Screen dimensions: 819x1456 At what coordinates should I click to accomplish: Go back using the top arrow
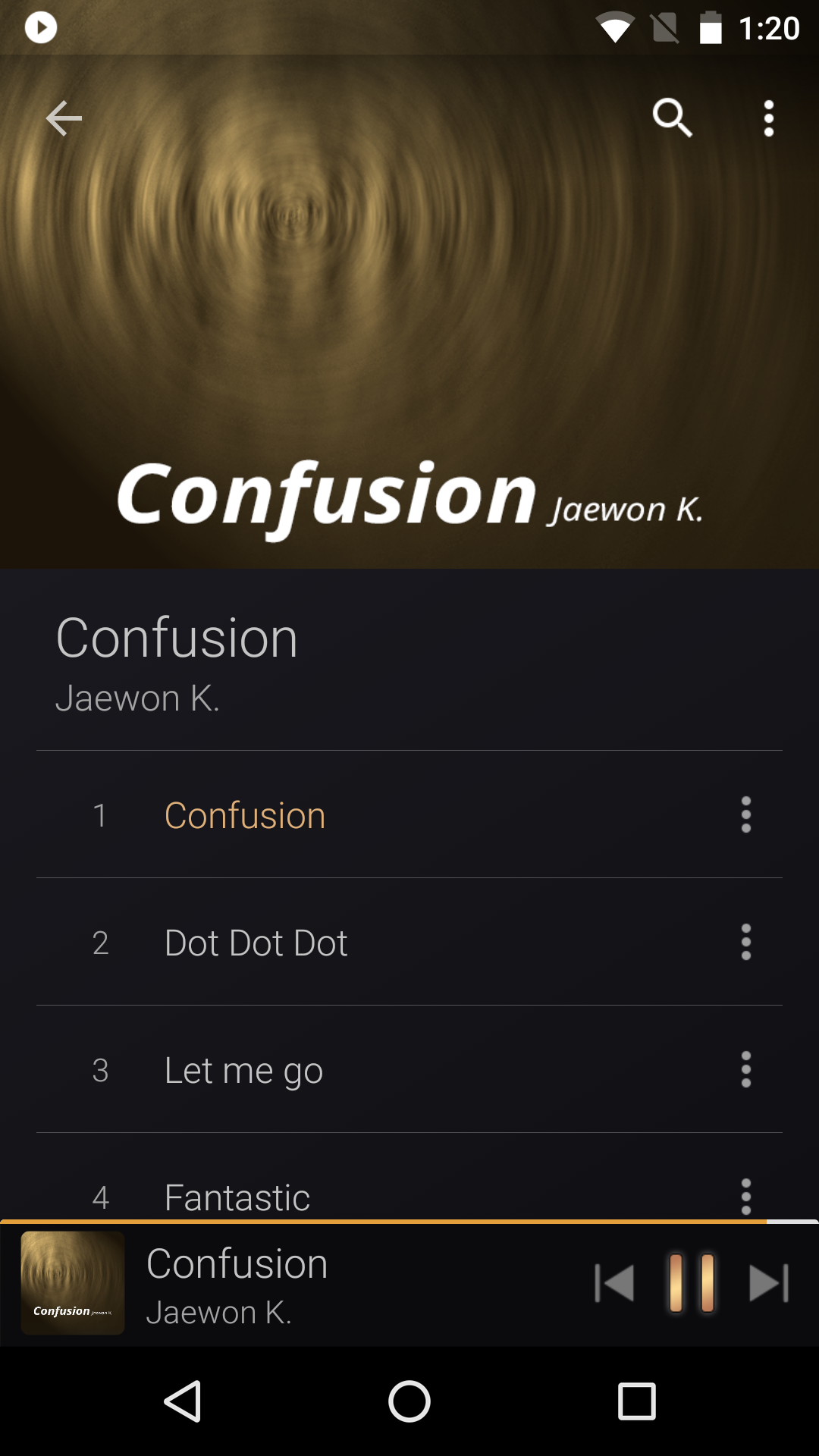[64, 118]
